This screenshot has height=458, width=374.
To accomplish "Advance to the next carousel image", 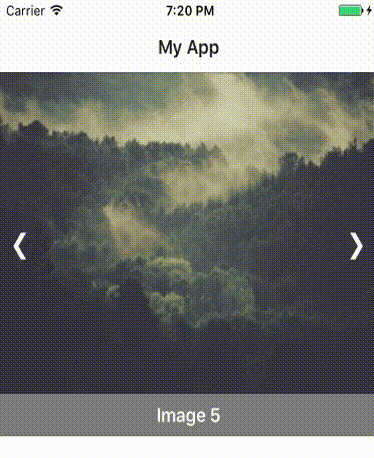I will pos(356,246).
